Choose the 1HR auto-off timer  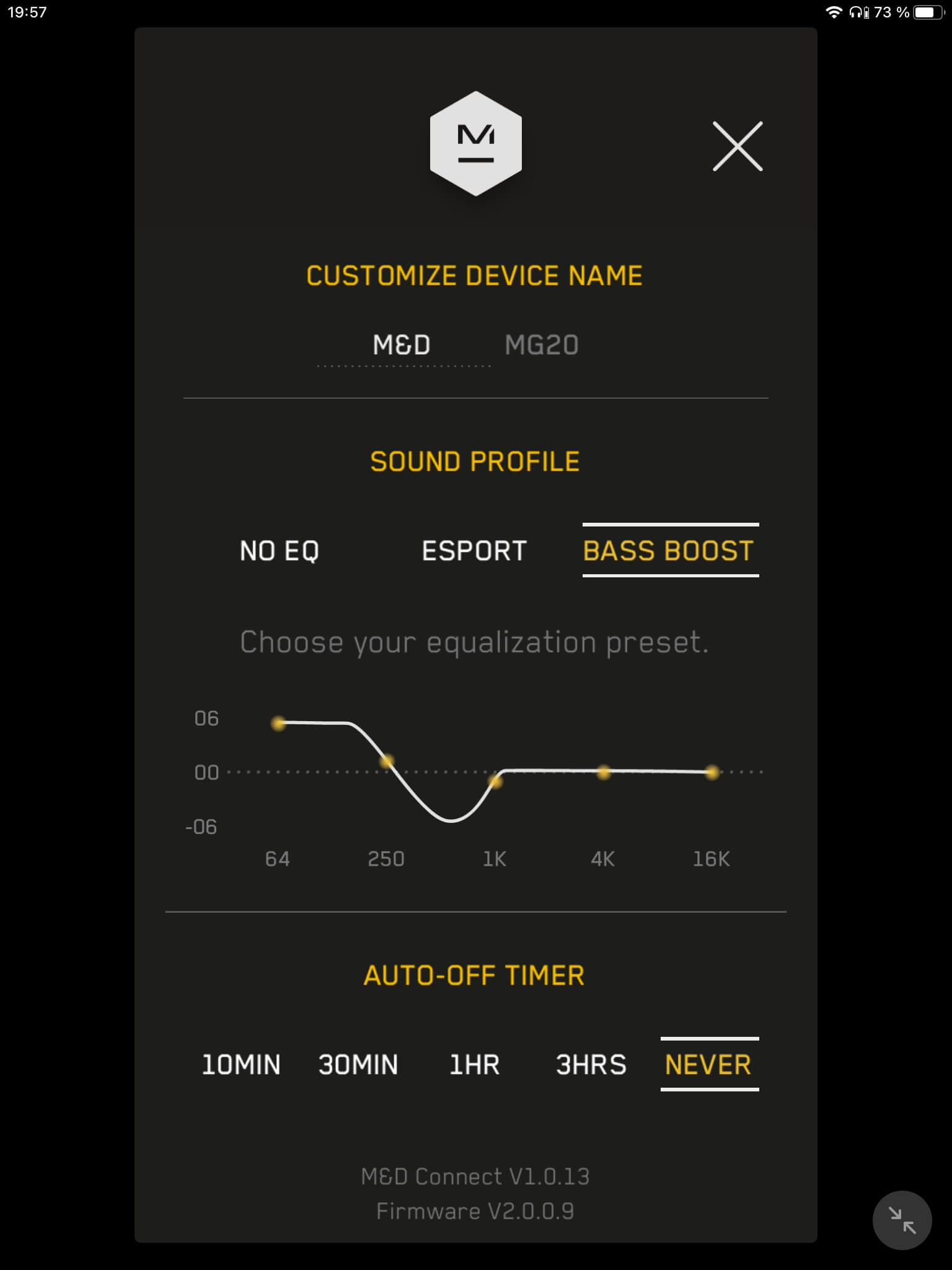point(474,1065)
